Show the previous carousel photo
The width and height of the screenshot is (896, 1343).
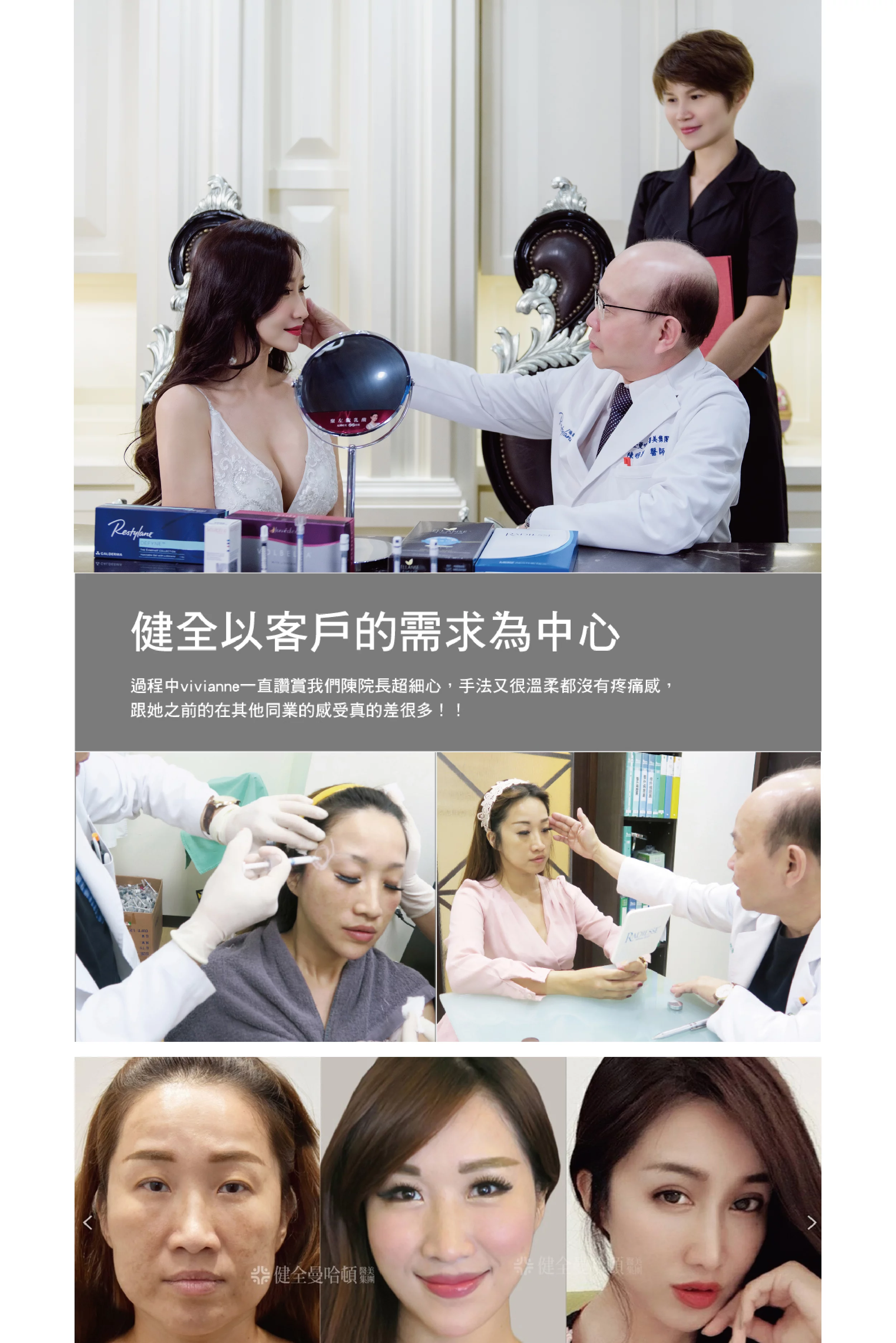click(x=88, y=1223)
